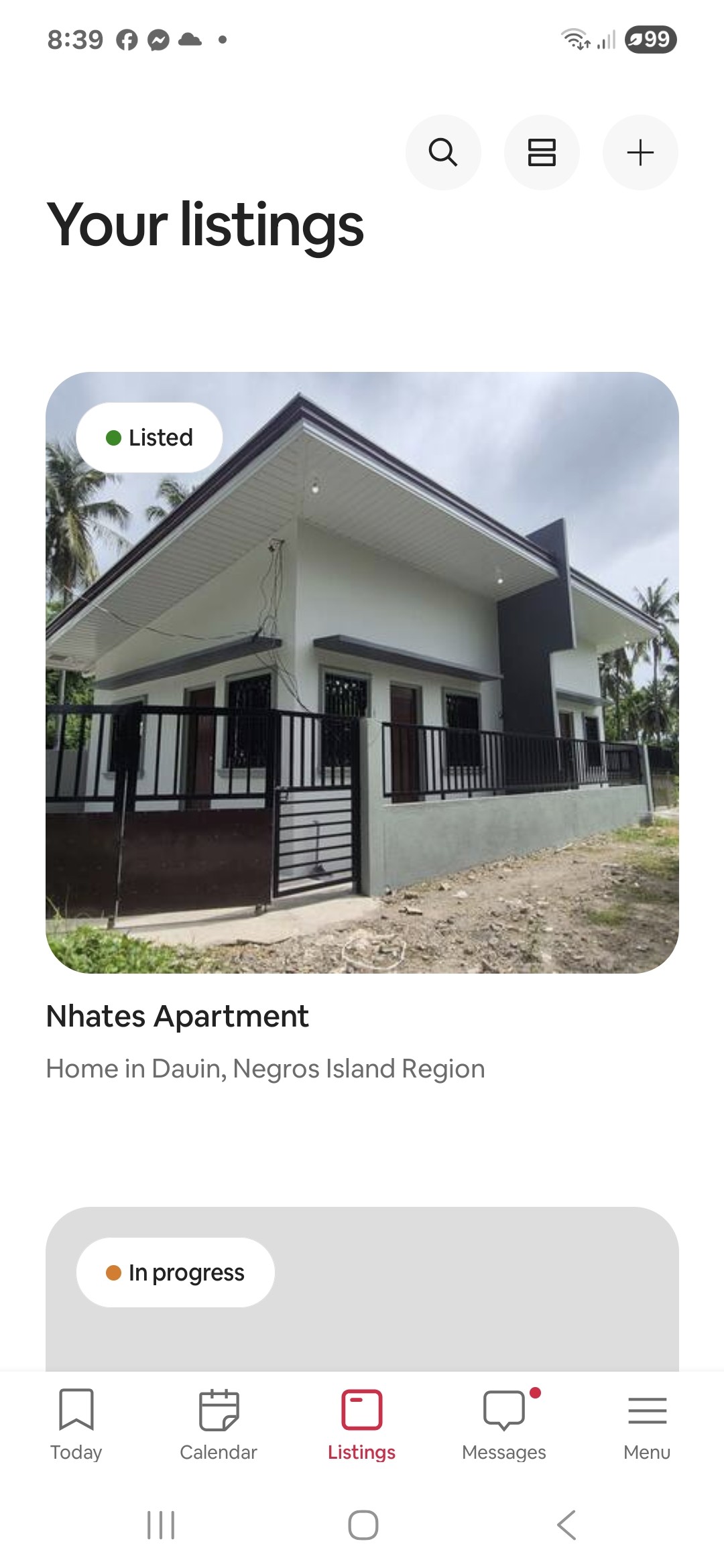Add a new listing with plus icon
The height and width of the screenshot is (1568, 724).
pos(640,153)
